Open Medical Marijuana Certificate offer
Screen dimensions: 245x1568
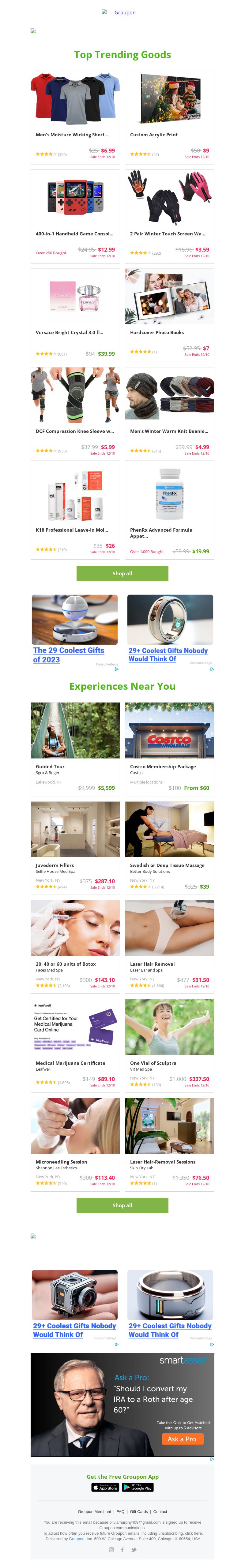[x=75, y=1045]
